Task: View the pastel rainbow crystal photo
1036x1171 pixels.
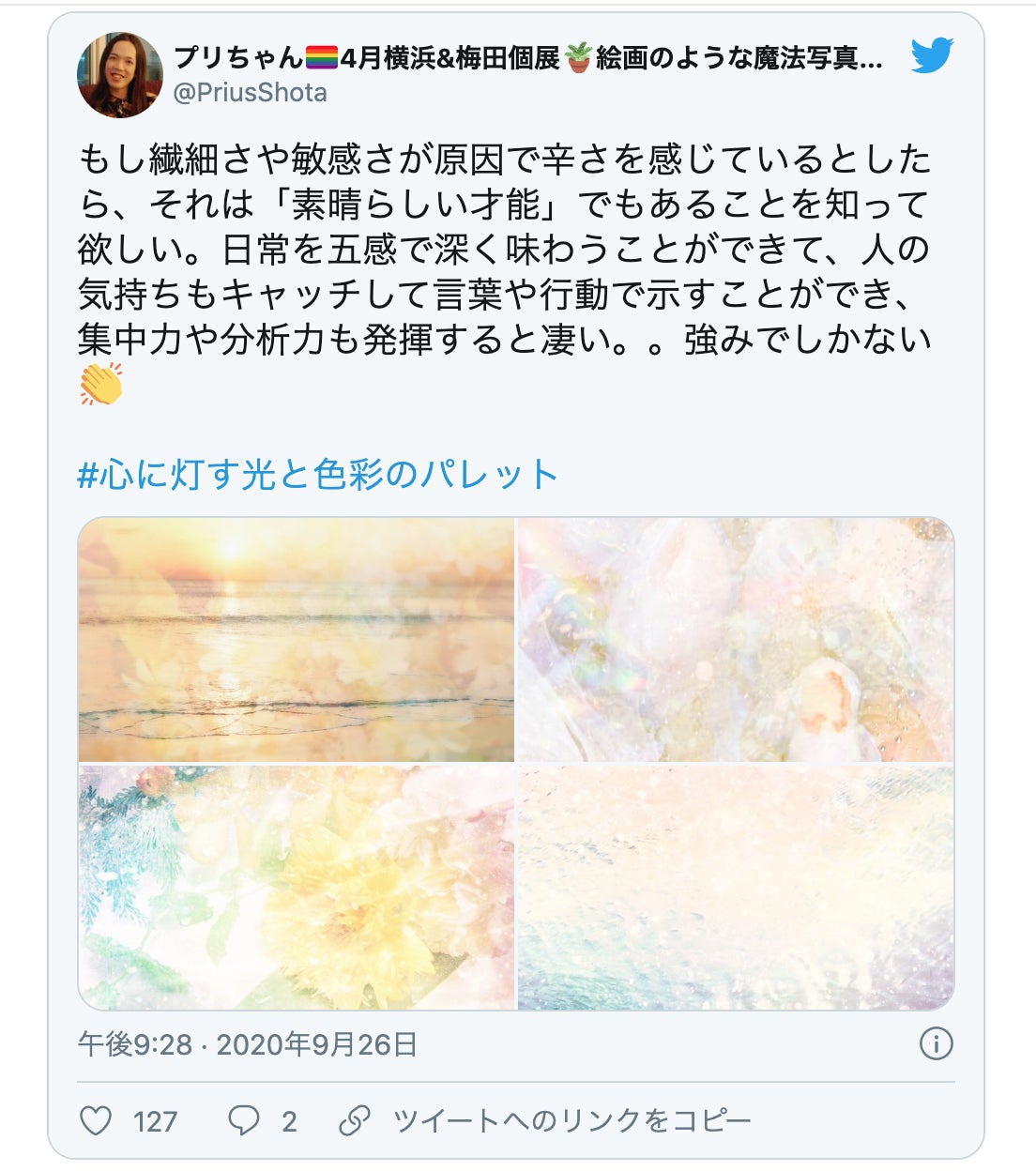Action: (736, 640)
